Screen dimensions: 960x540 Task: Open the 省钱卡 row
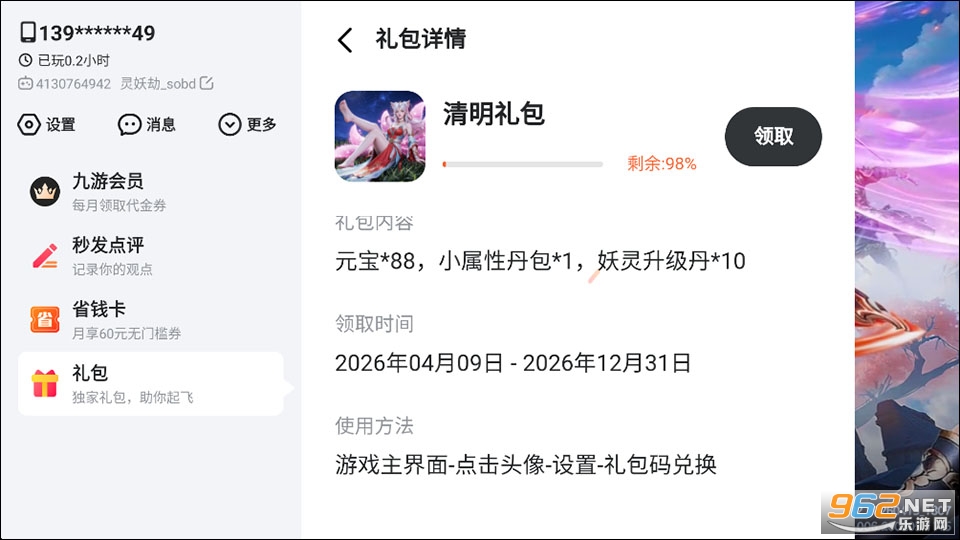point(151,320)
